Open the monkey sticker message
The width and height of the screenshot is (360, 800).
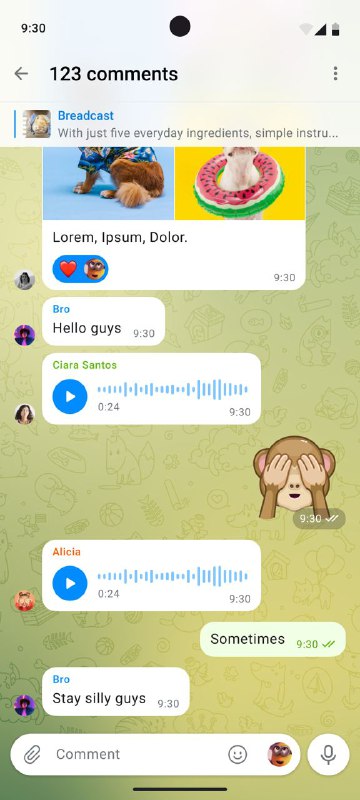click(x=294, y=478)
